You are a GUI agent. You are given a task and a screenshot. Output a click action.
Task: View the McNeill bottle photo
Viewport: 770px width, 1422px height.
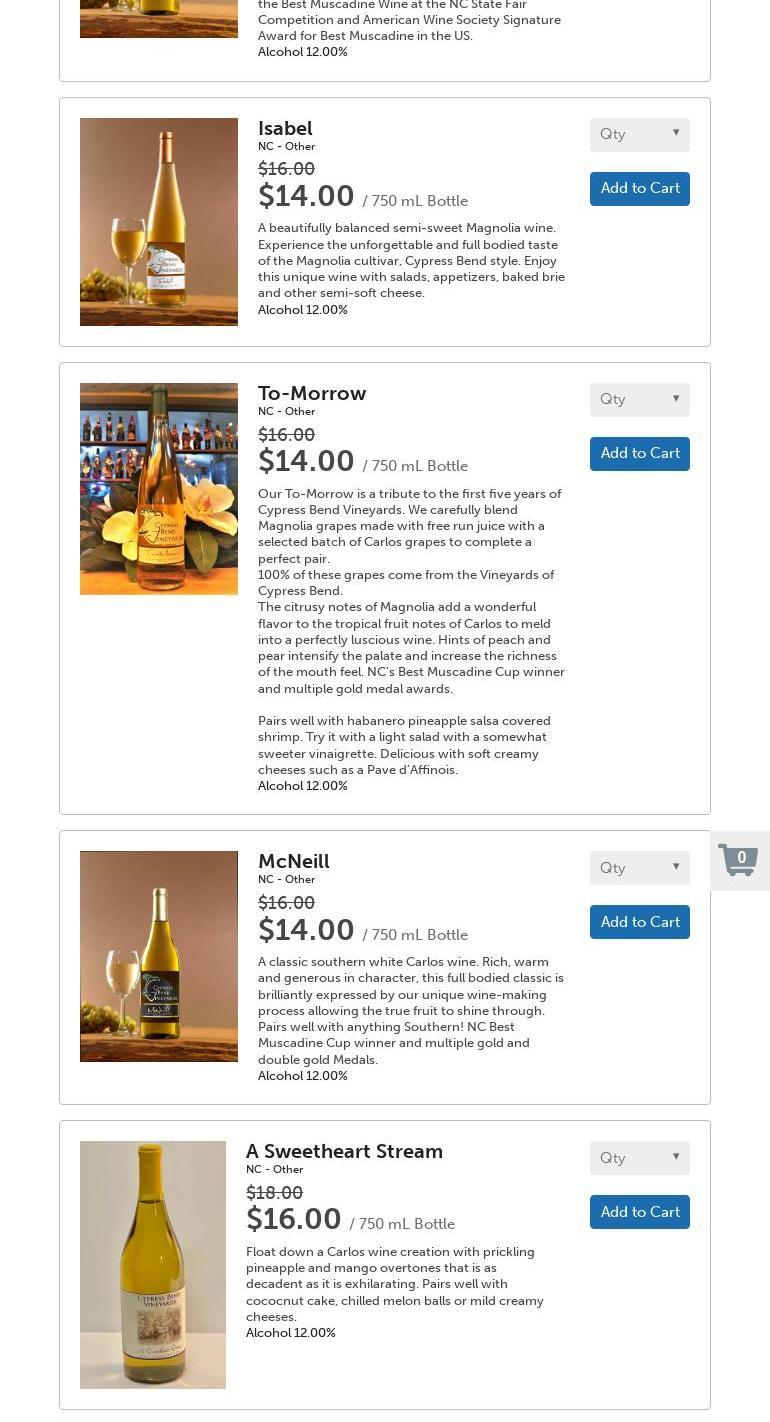[159, 956]
